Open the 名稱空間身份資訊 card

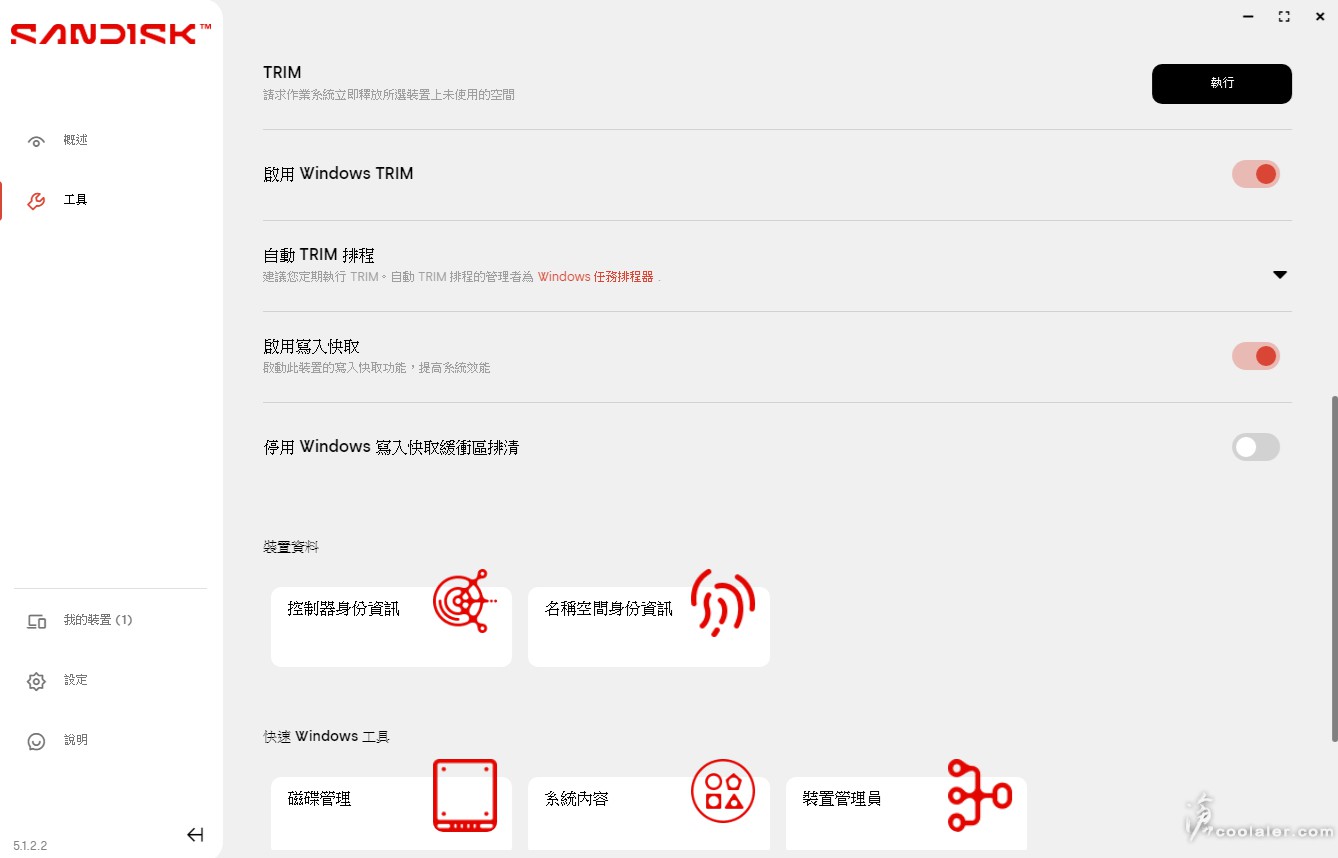pyautogui.click(x=648, y=626)
